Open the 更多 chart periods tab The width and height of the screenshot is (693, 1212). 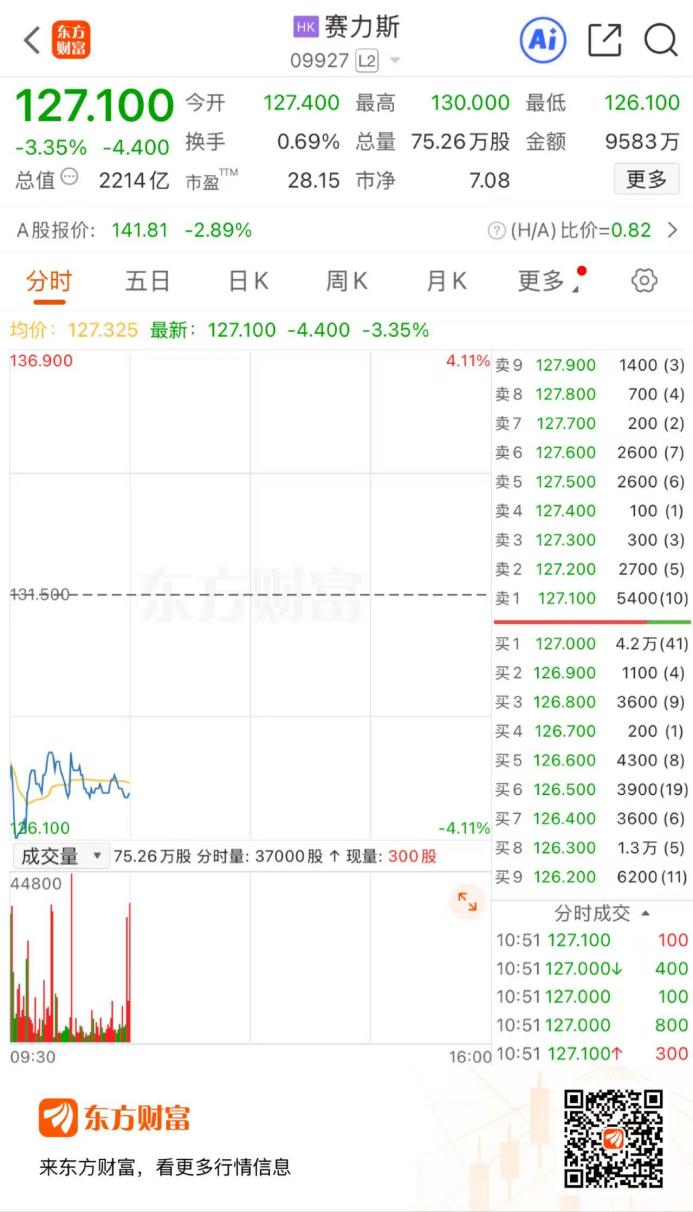(x=545, y=281)
